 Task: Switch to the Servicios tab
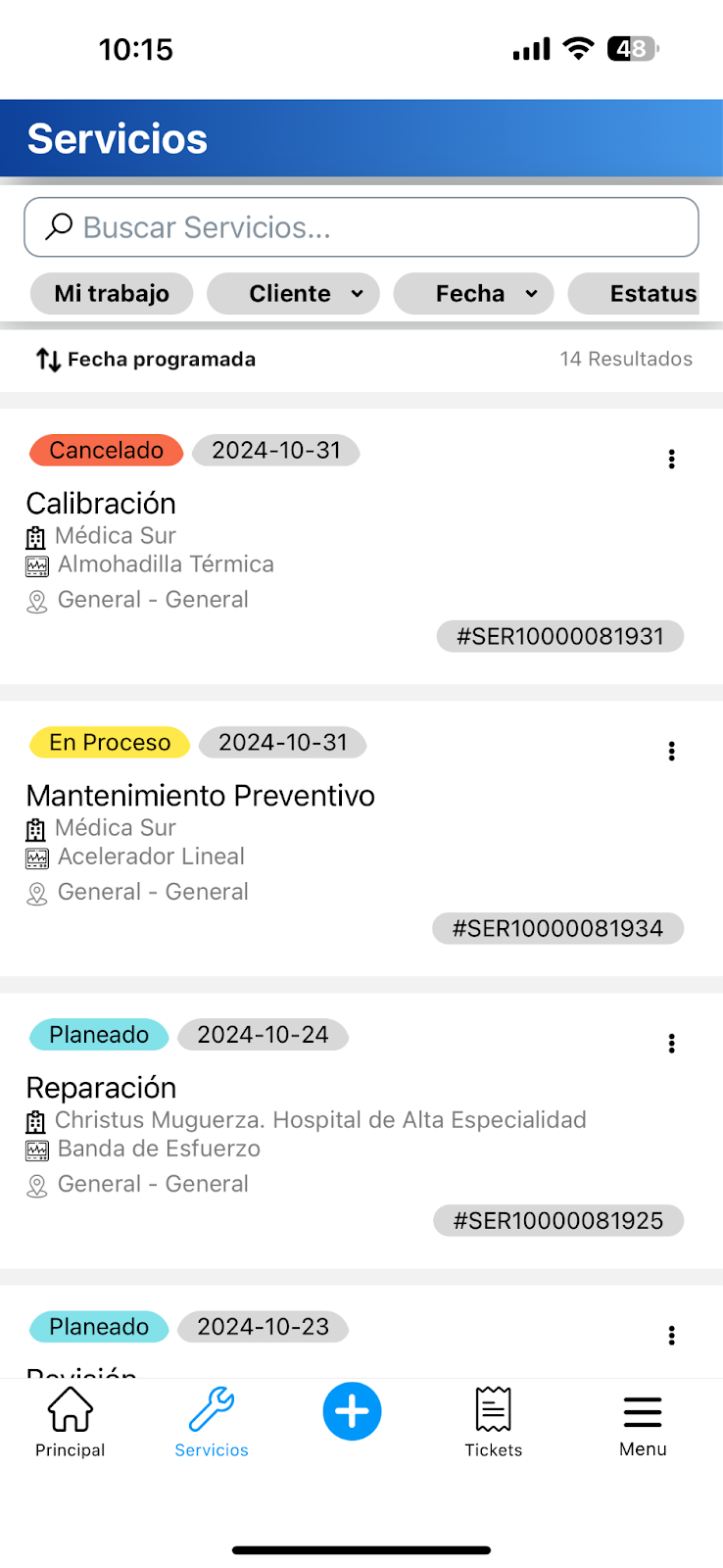(x=212, y=1421)
